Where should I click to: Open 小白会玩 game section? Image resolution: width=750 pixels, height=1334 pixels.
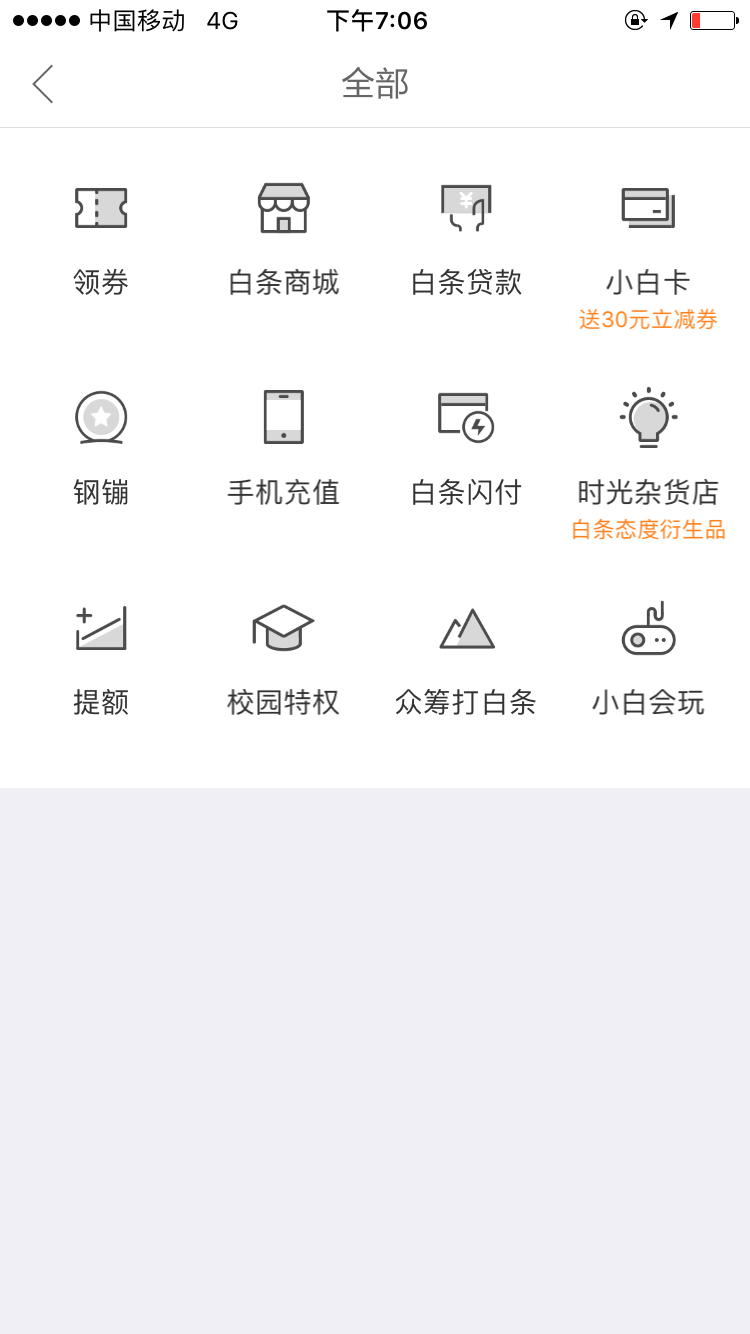click(648, 660)
